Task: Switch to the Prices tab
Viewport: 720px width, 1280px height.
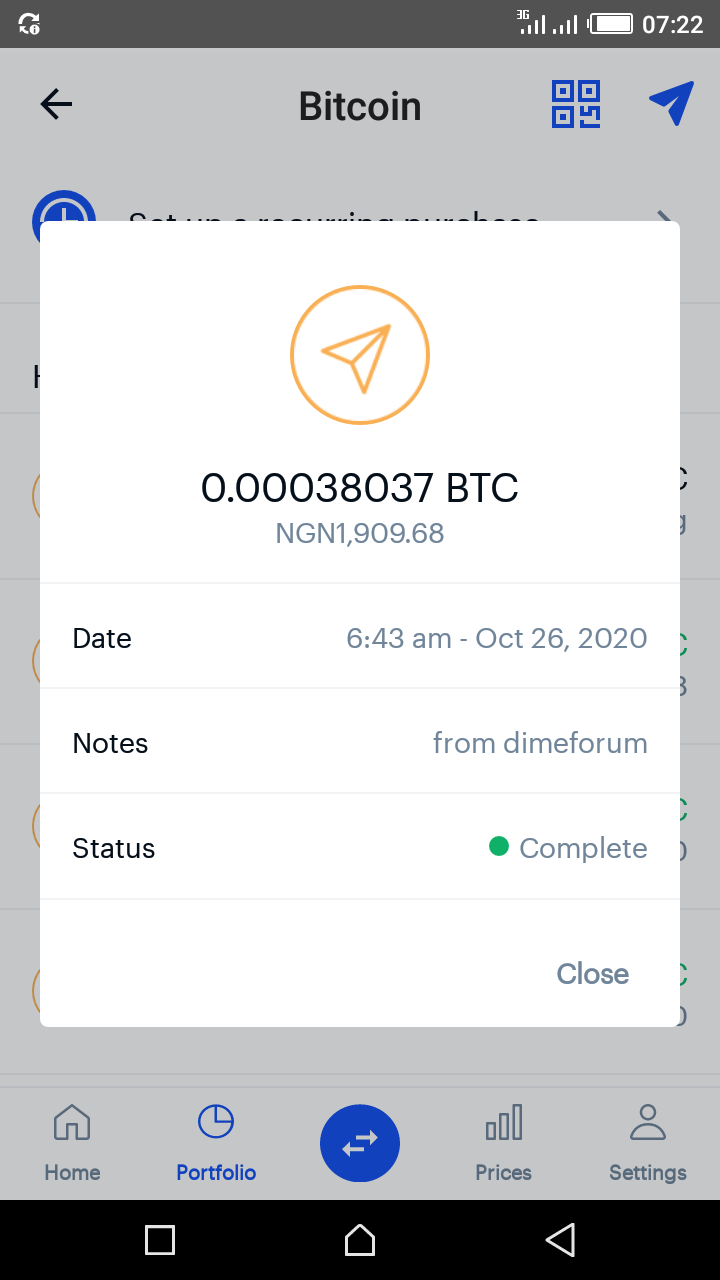Action: [504, 1144]
